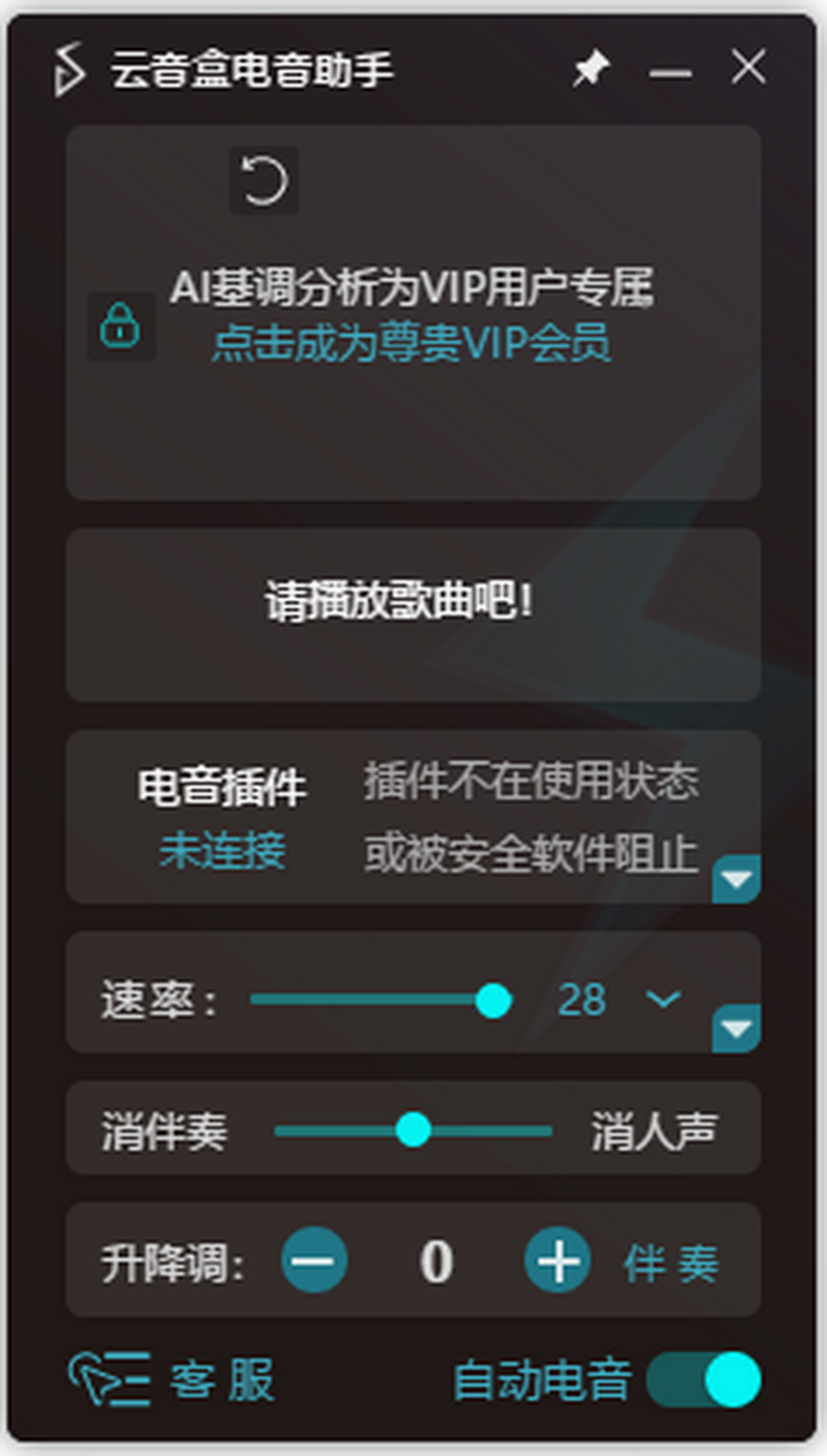Tap the 伴奏 link
Viewport: 827px width, 1456px height.
(x=671, y=1263)
